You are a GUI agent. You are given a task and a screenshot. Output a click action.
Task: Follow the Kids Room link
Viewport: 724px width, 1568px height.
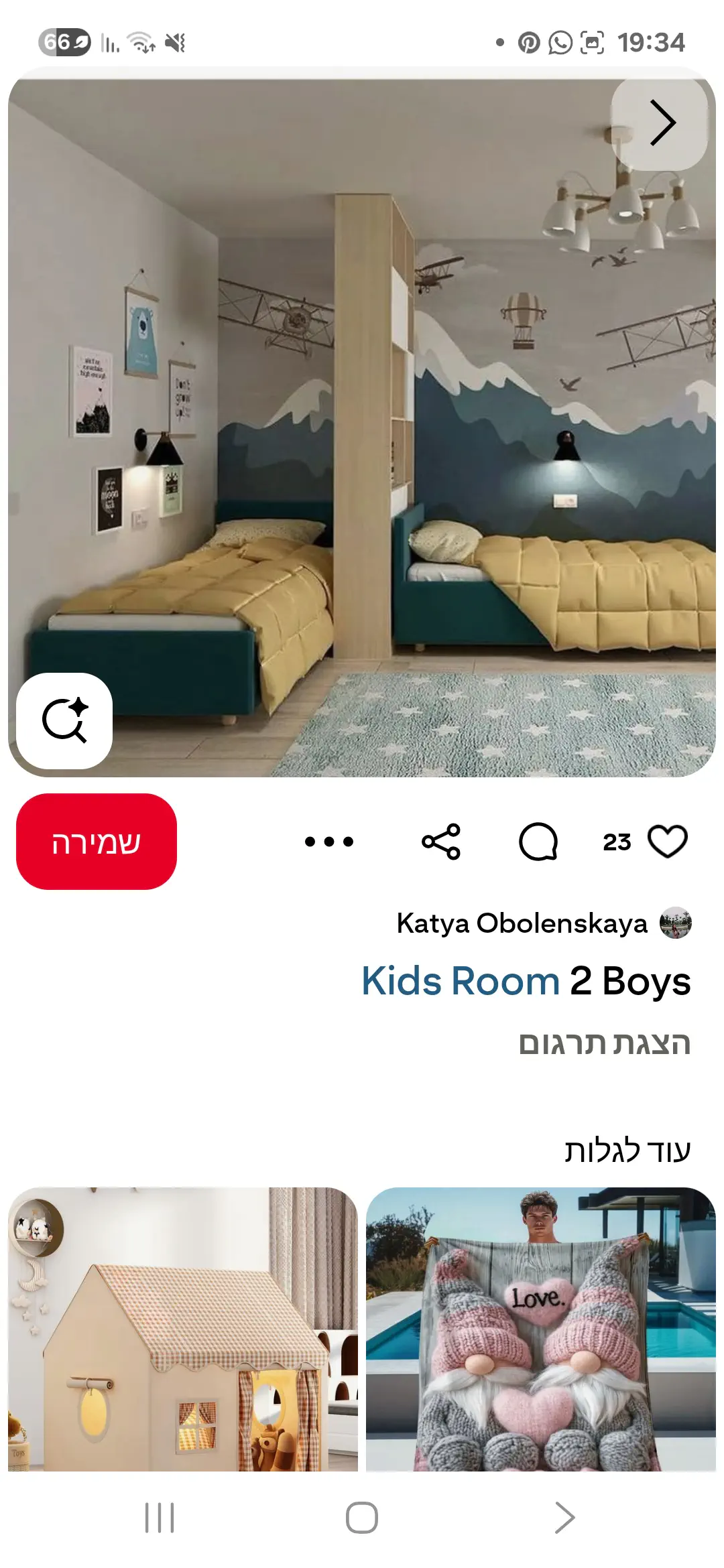tap(461, 982)
